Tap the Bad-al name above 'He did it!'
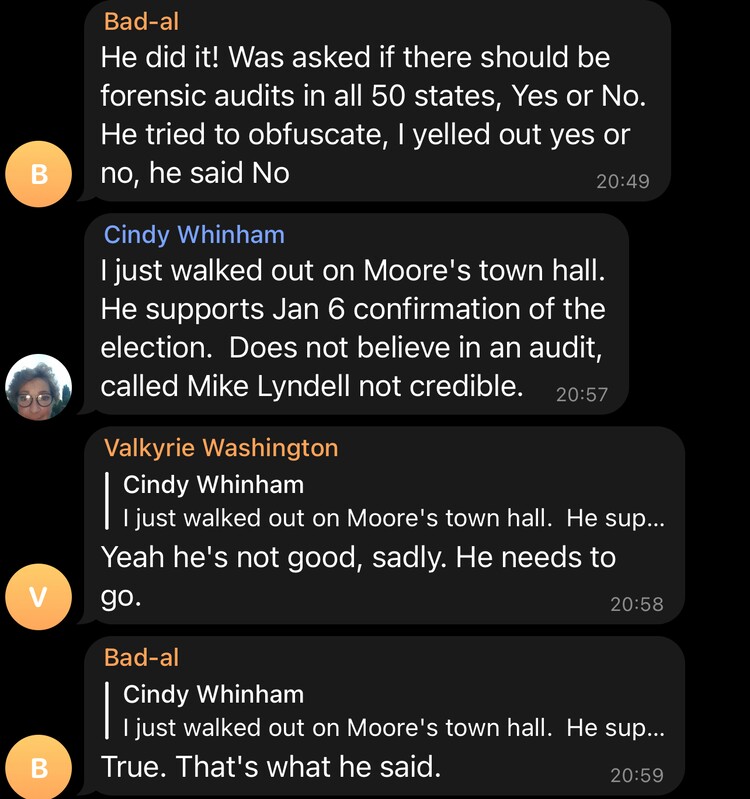Viewport: 750px width, 799px height. click(141, 22)
